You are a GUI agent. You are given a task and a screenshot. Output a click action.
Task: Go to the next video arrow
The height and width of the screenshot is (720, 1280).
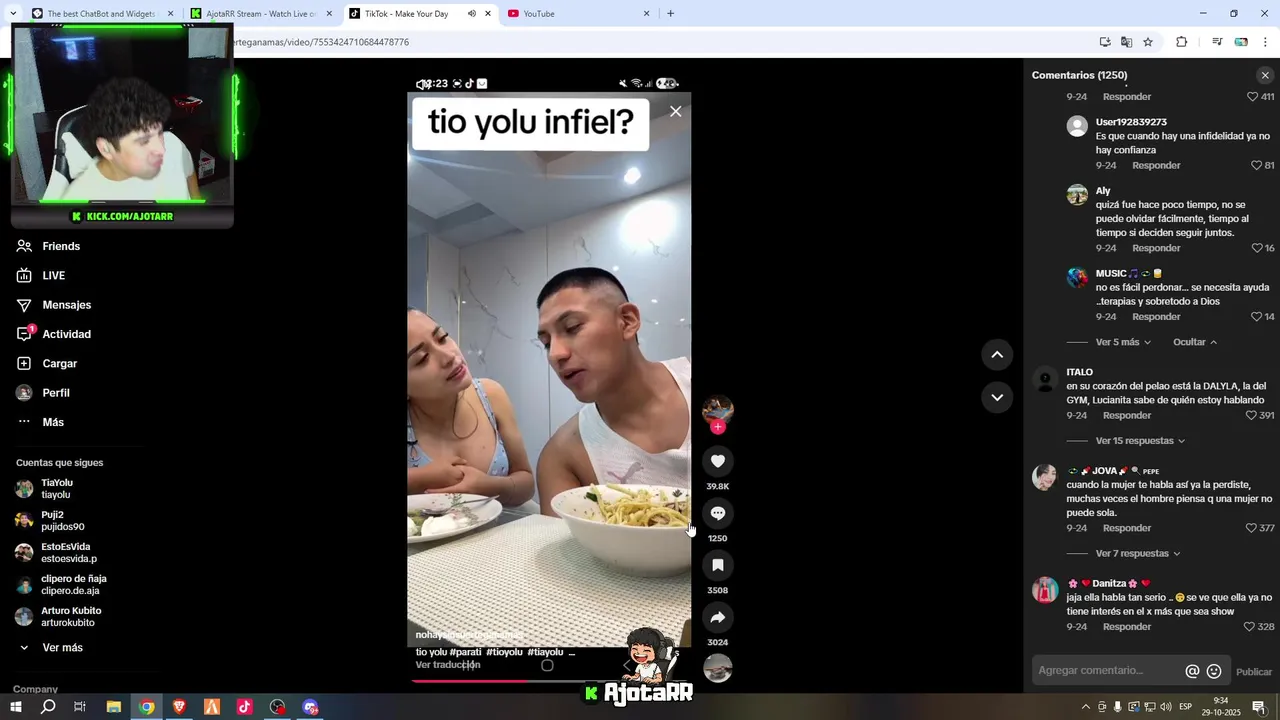[996, 397]
